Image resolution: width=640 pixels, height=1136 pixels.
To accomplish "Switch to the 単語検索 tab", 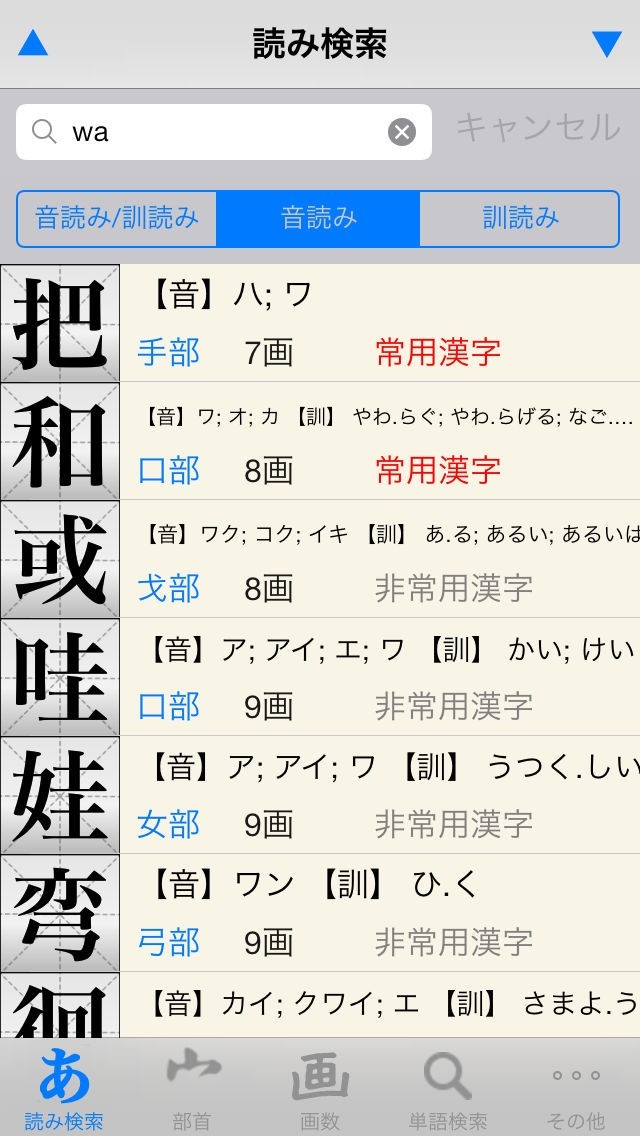I will (448, 1087).
